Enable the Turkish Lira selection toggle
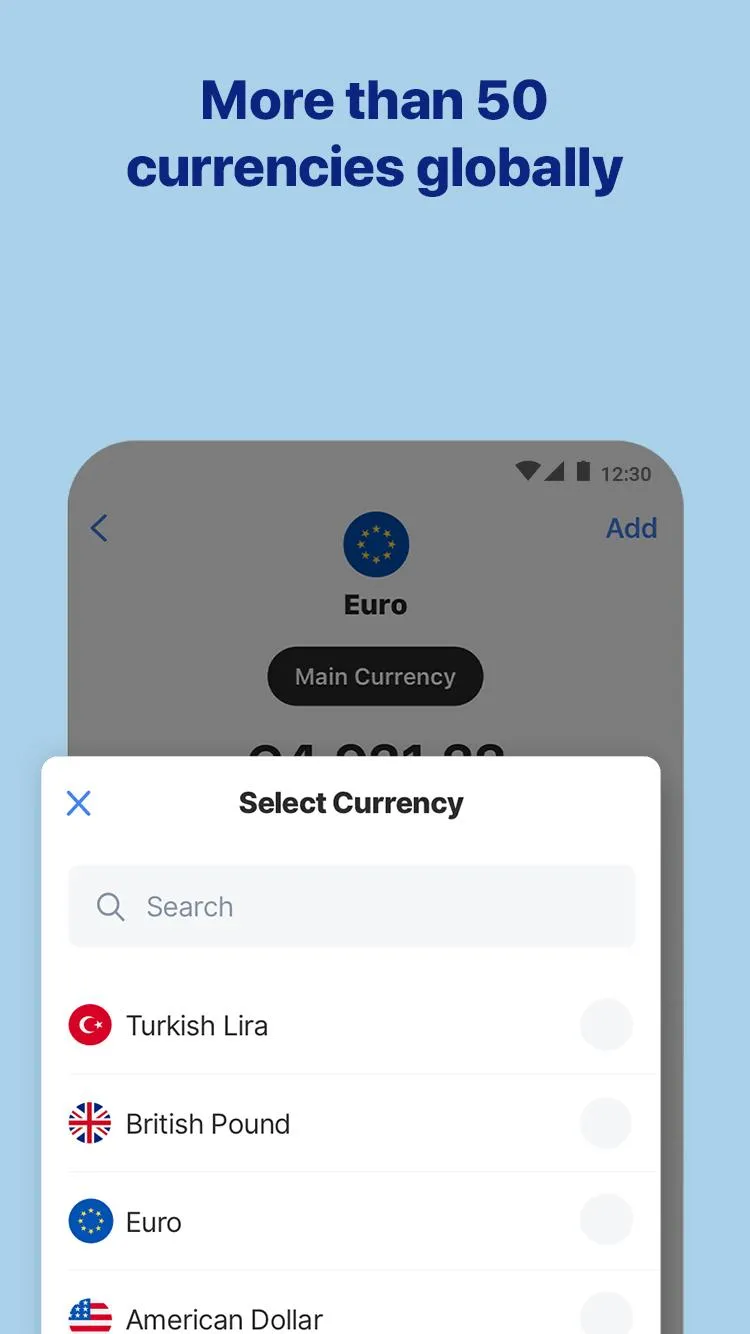 point(606,1024)
